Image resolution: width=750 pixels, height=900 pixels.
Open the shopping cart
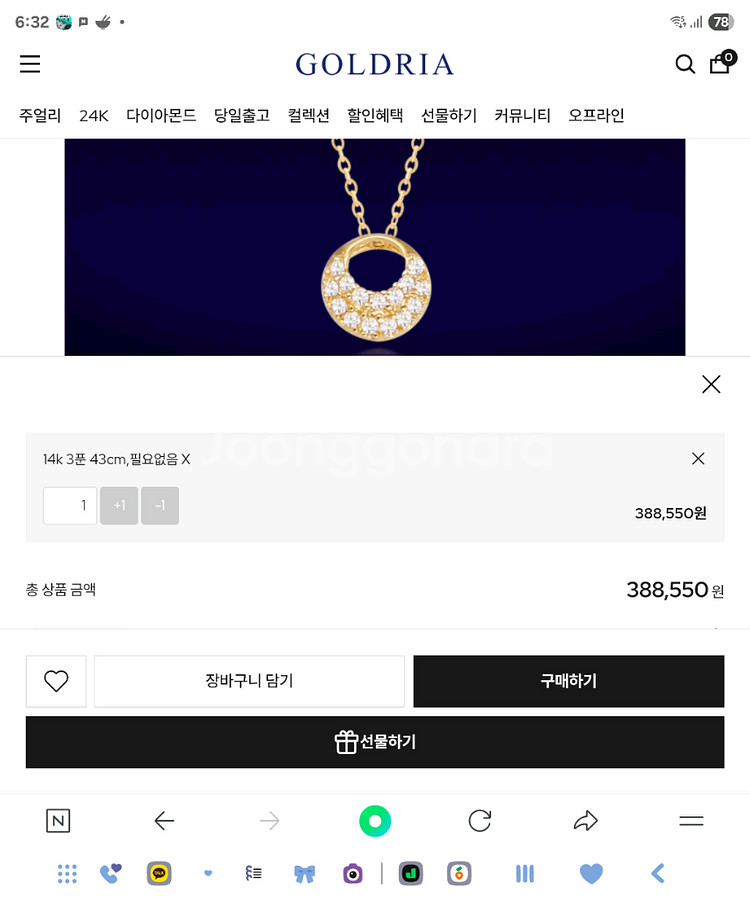(x=720, y=64)
